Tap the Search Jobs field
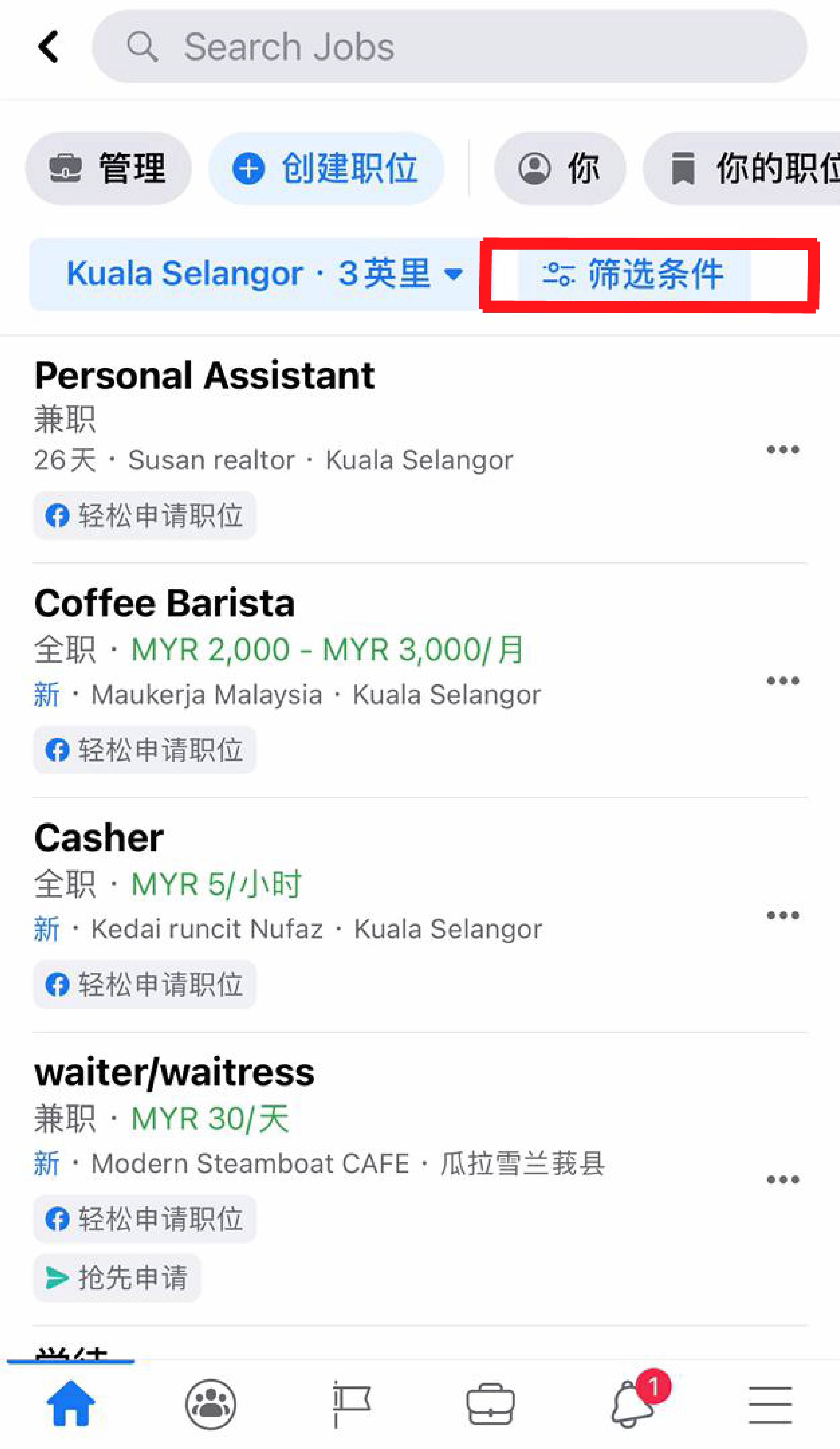840x1449 pixels. point(448,47)
